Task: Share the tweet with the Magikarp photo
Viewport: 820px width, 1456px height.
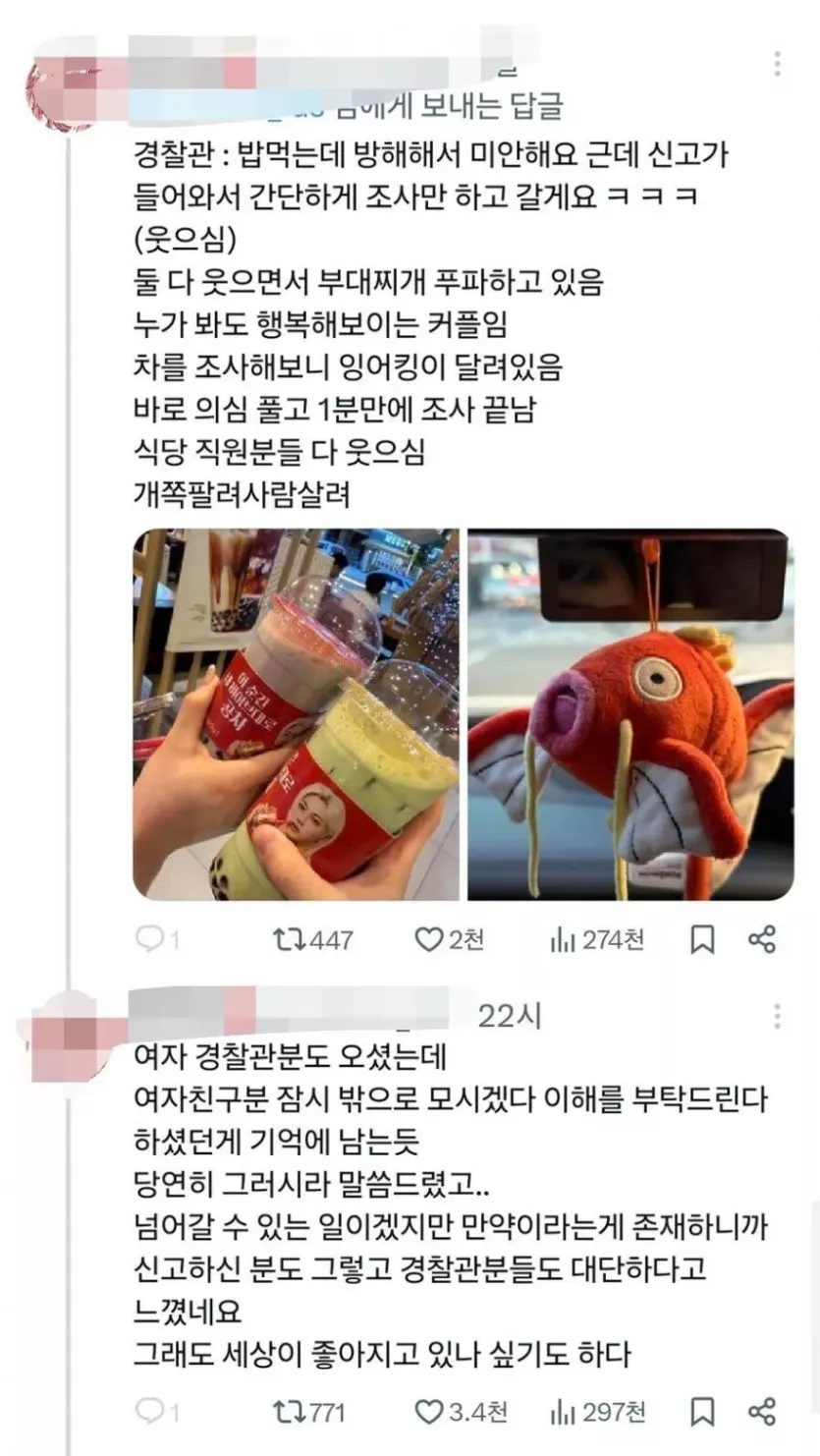Action: pos(762,940)
